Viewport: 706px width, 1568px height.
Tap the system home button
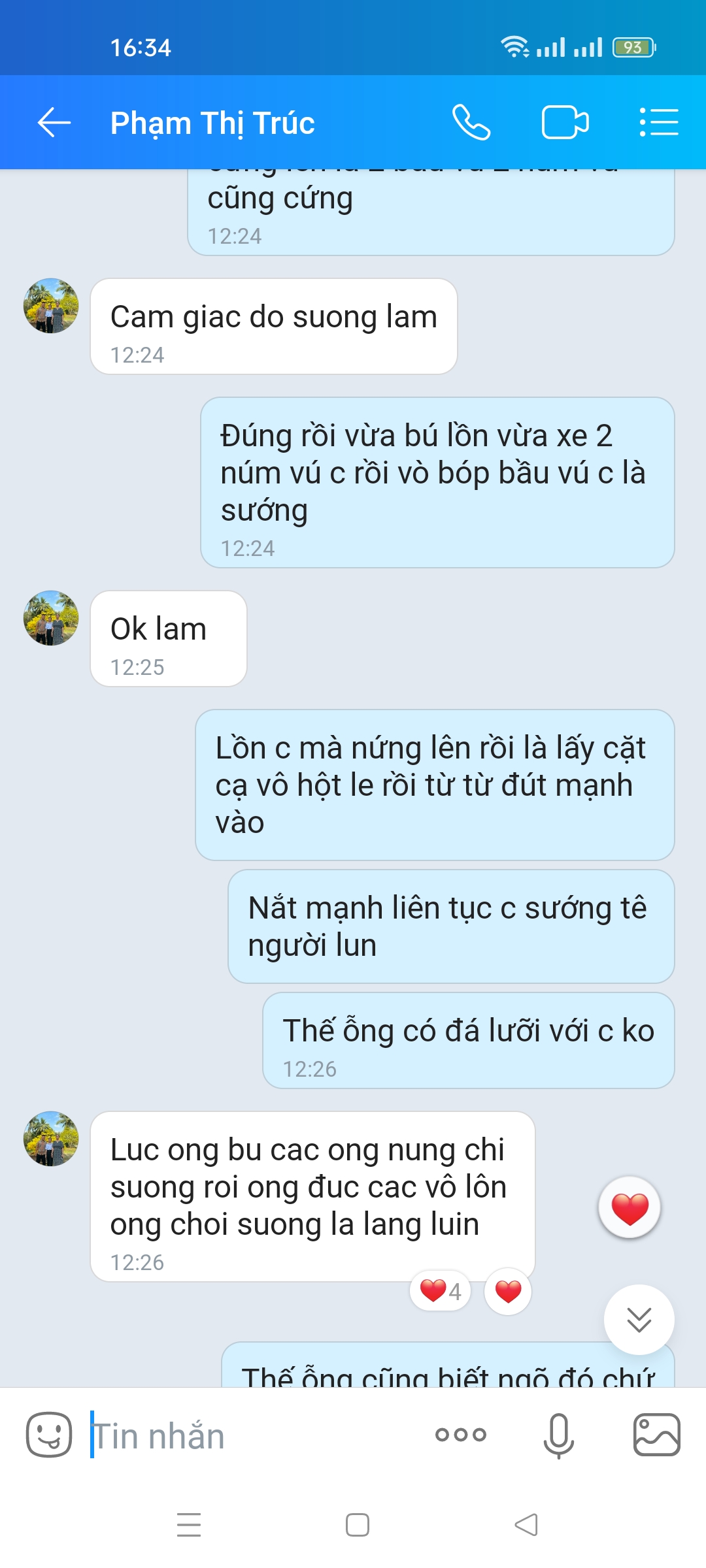click(x=357, y=1525)
